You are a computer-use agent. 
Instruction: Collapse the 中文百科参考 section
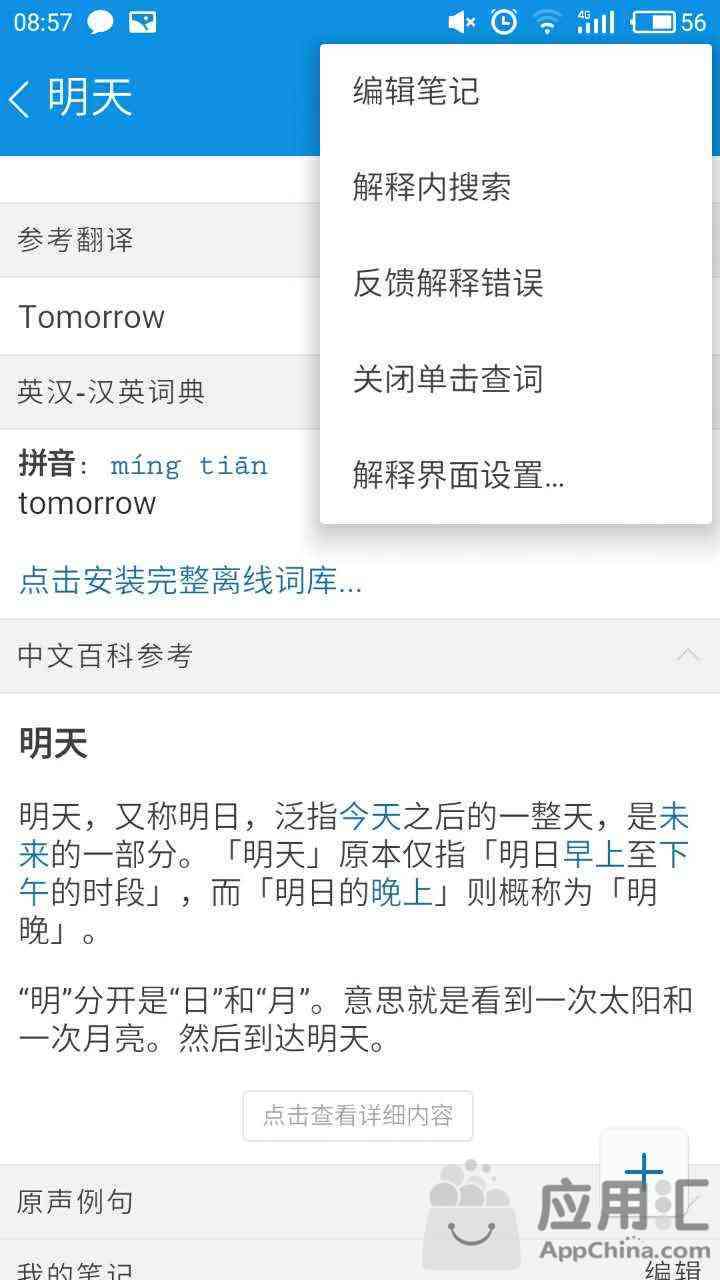(x=688, y=656)
